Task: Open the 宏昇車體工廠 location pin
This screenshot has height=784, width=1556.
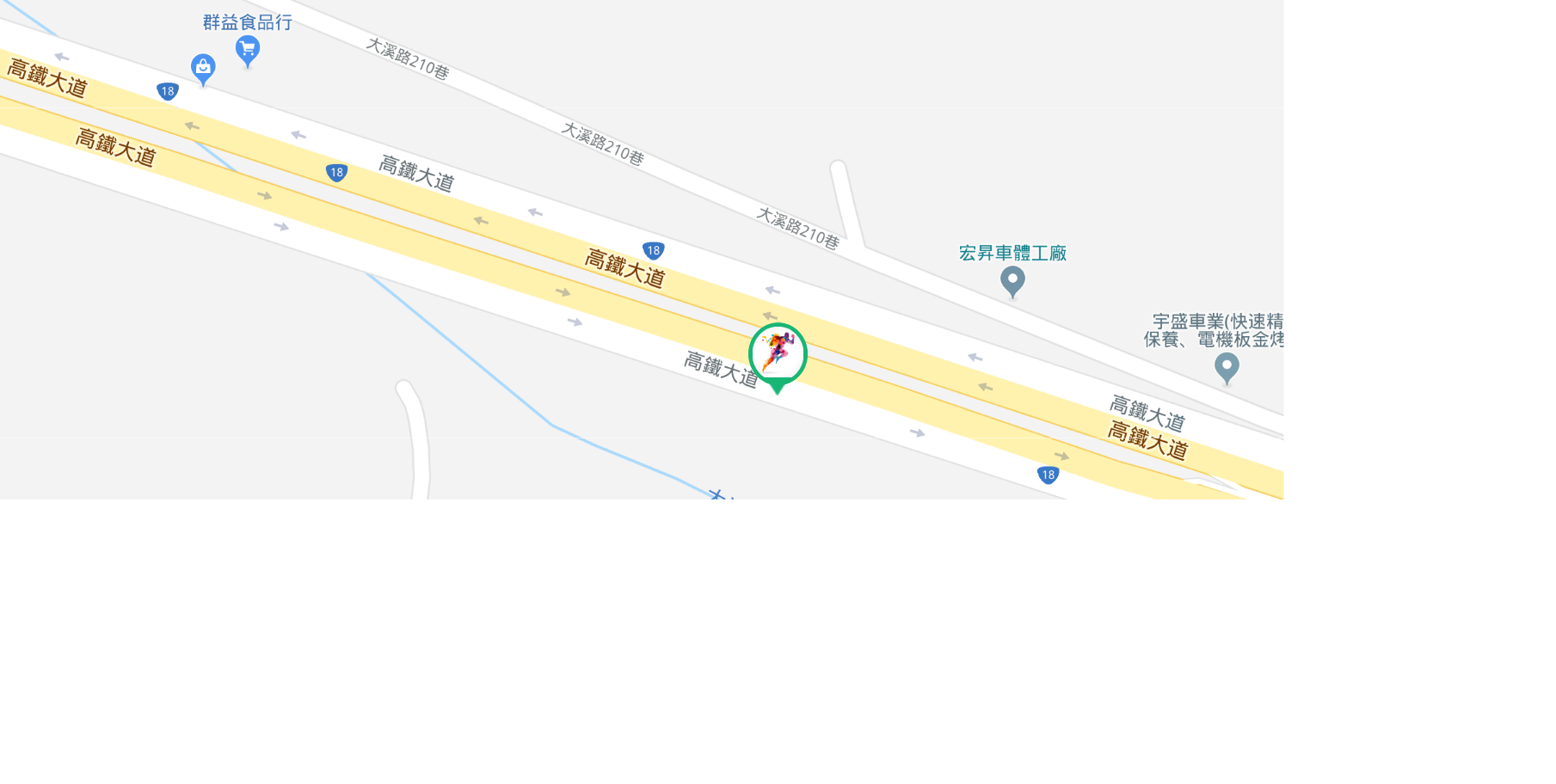Action: [1012, 280]
